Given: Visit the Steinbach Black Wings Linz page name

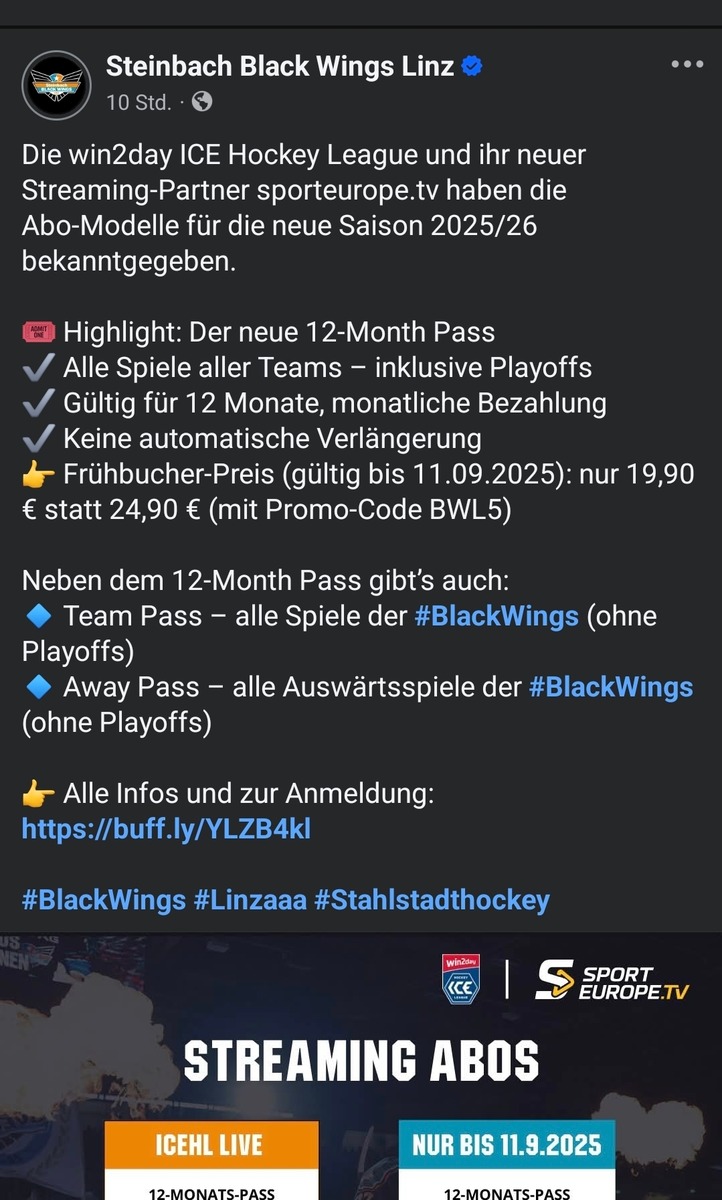Looking at the screenshot, I should 280,67.
